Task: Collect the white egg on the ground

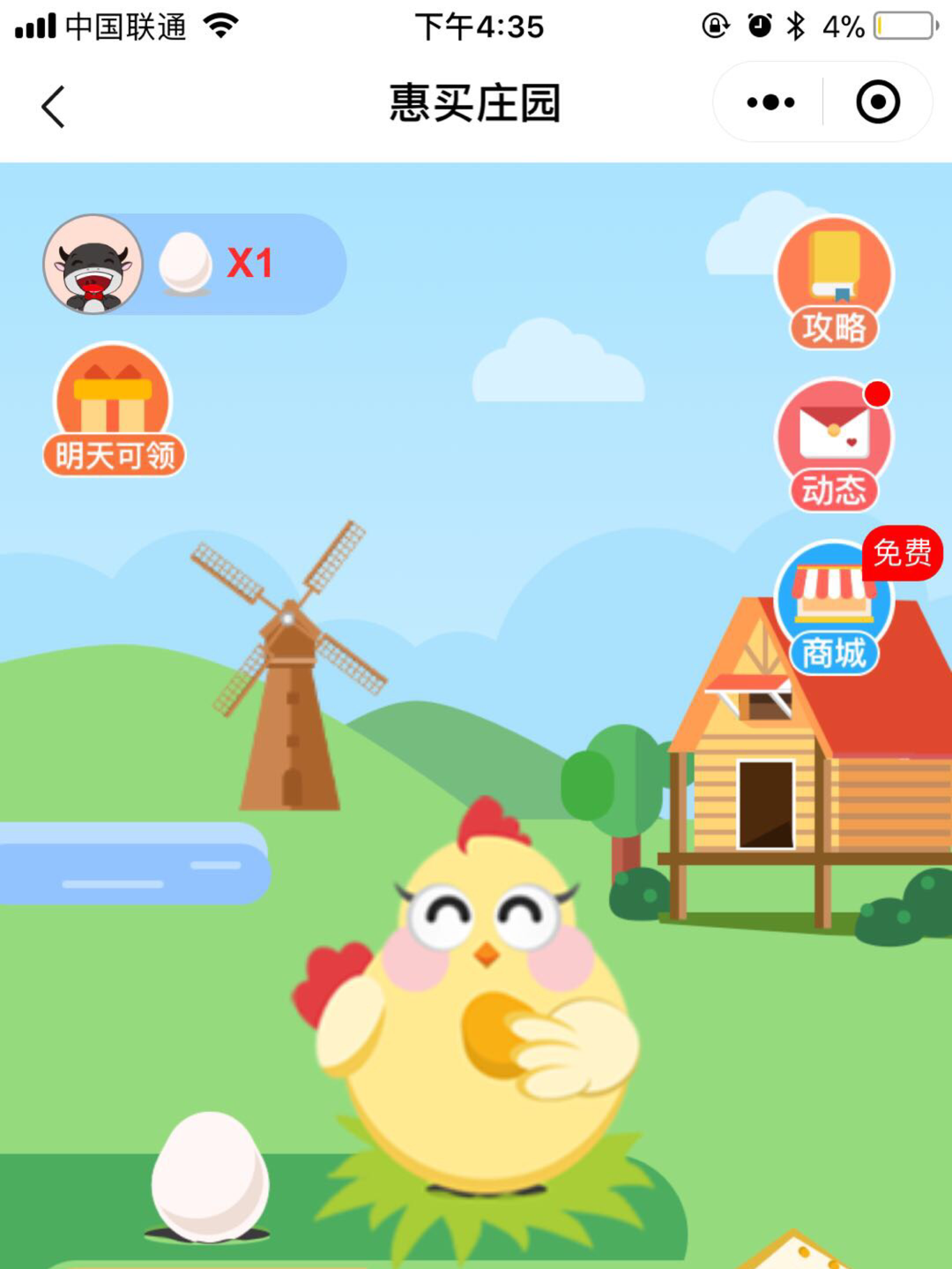Action: point(209,1176)
